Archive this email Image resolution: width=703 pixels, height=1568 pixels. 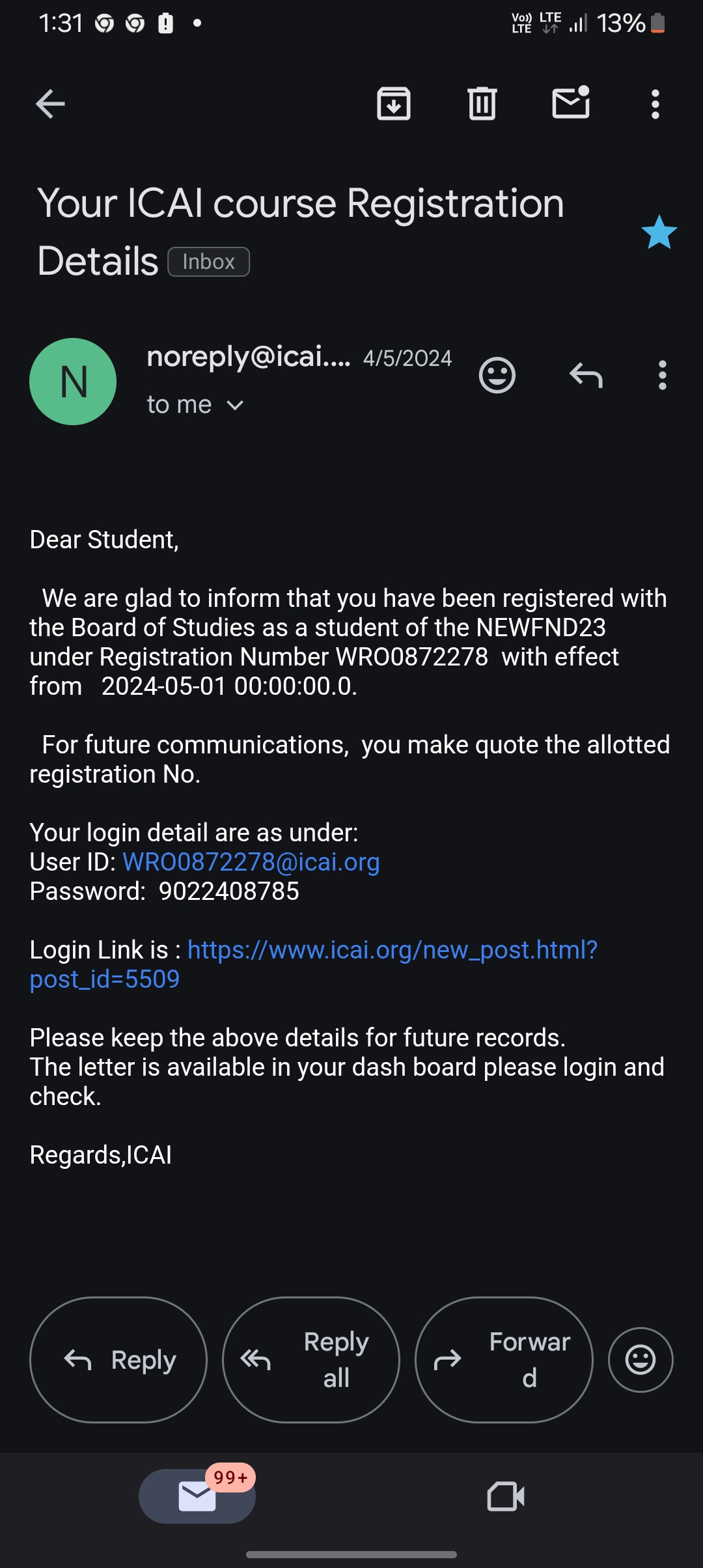394,104
